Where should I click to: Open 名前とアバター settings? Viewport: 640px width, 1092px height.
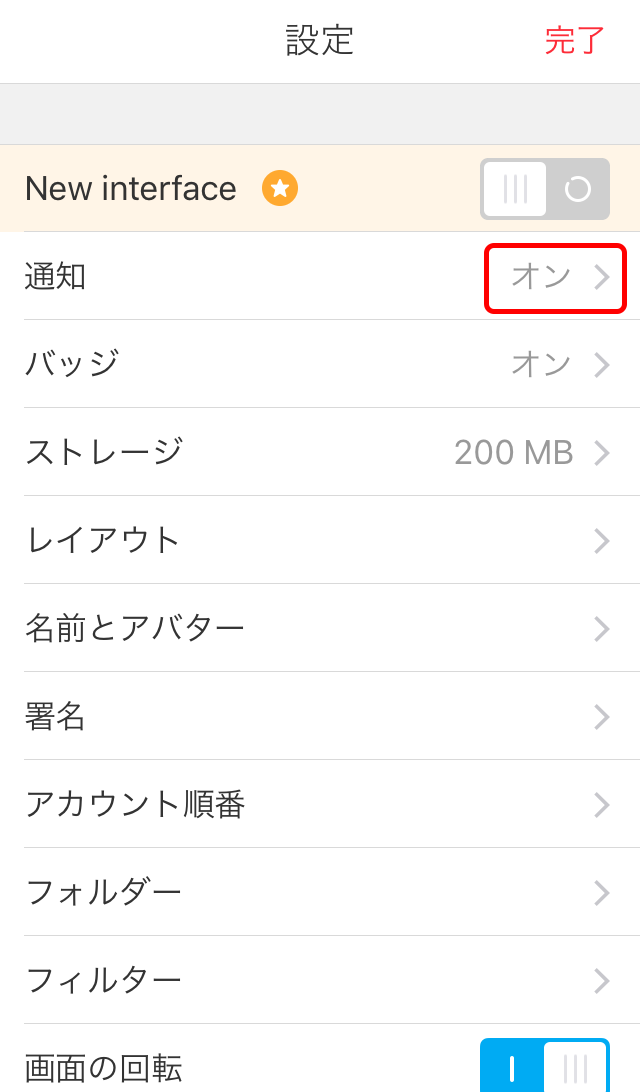tap(320, 628)
